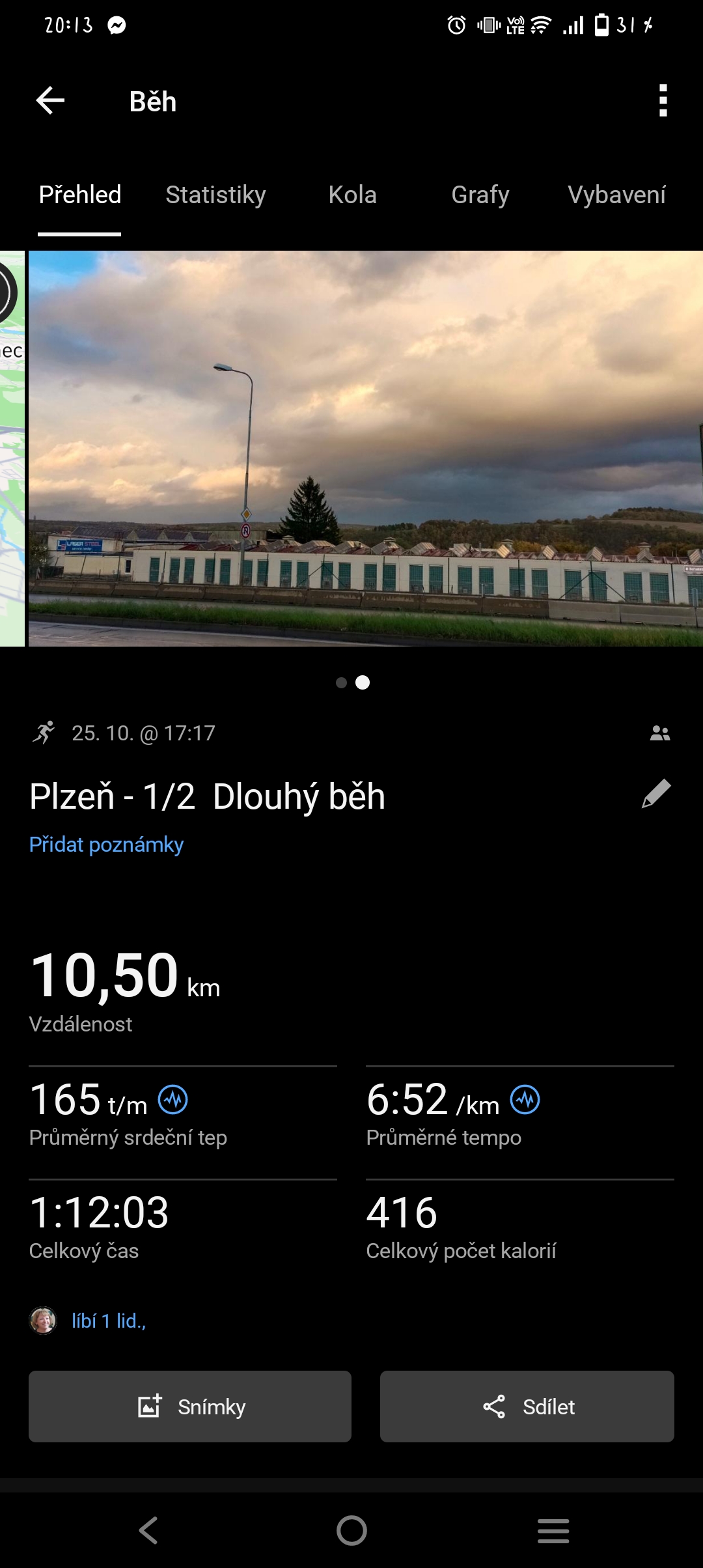
Task: Show info icon for Průměrný srdeční tep
Action: [174, 1100]
